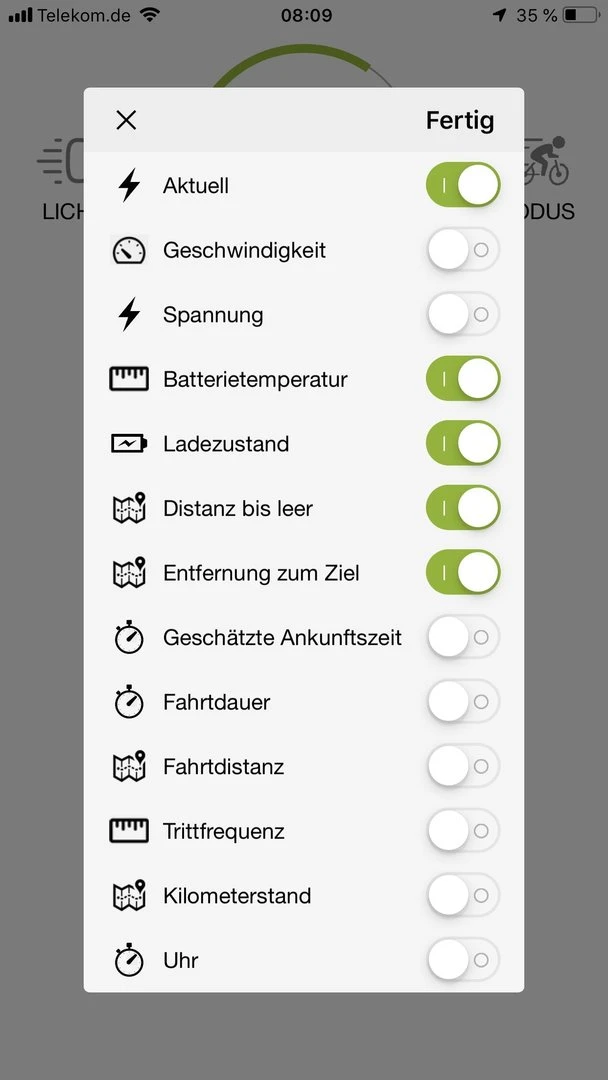Turn on the Uhr switch

click(462, 960)
